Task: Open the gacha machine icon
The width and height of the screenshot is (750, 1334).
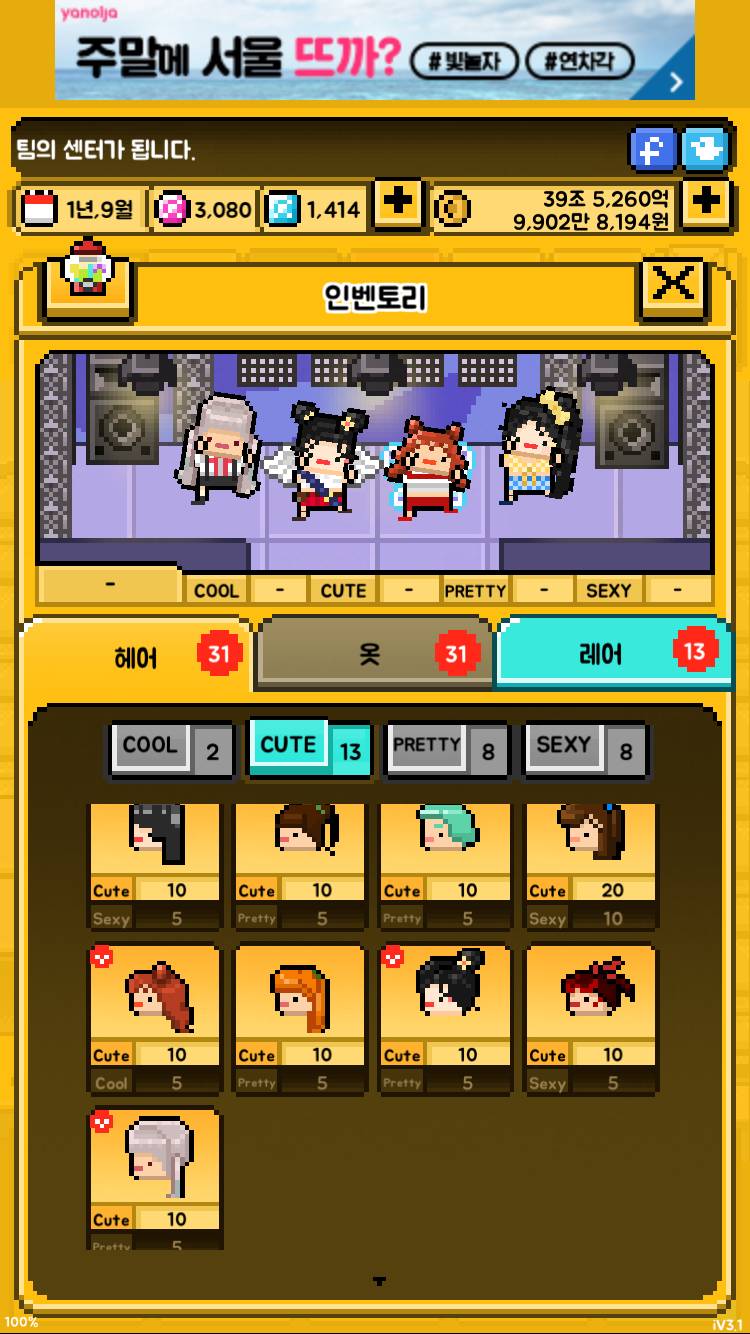Action: pyautogui.click(x=88, y=270)
